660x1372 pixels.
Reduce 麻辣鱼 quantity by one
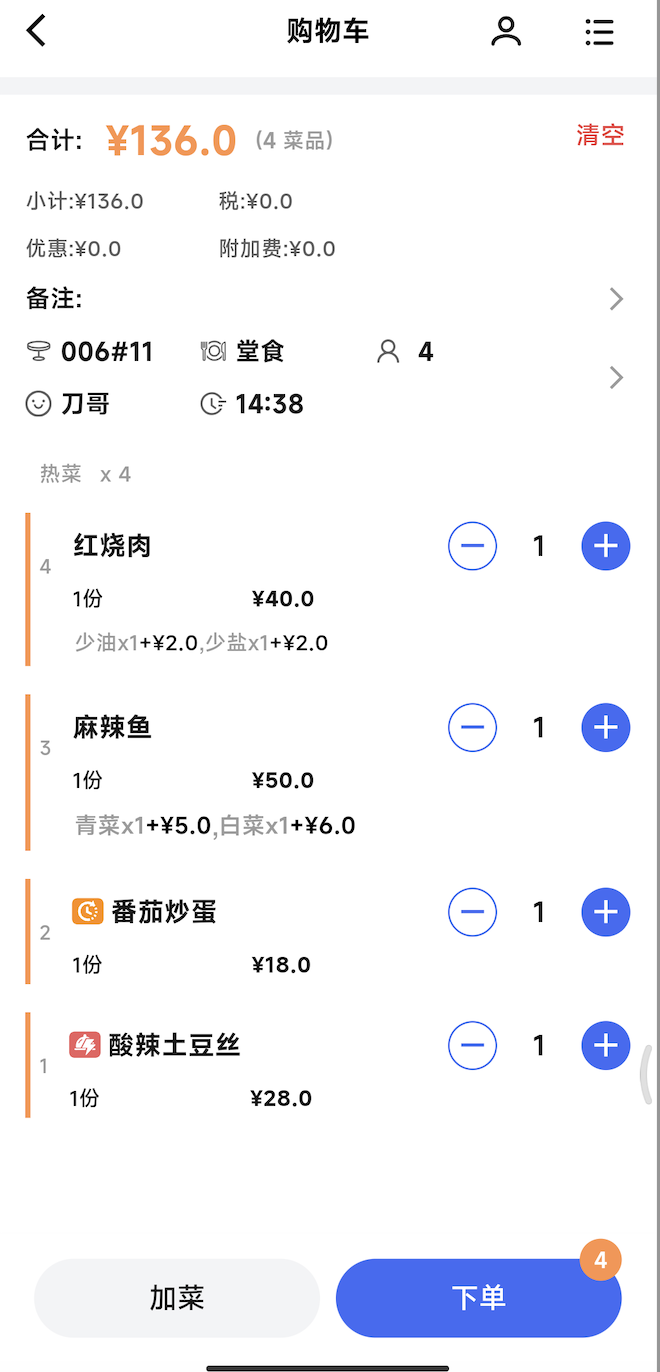(x=473, y=727)
